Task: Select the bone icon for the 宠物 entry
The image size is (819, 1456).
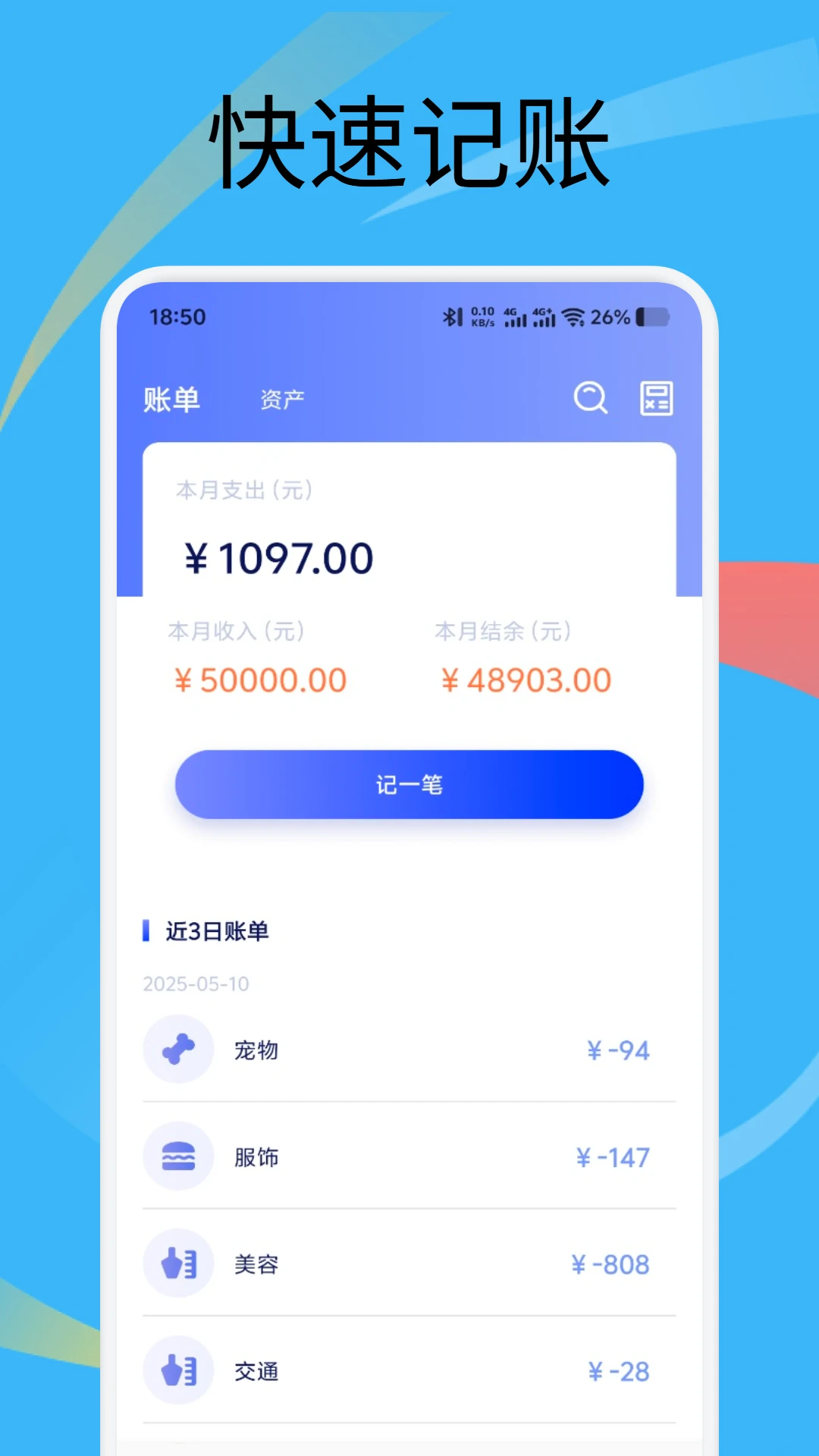Action: click(178, 1050)
